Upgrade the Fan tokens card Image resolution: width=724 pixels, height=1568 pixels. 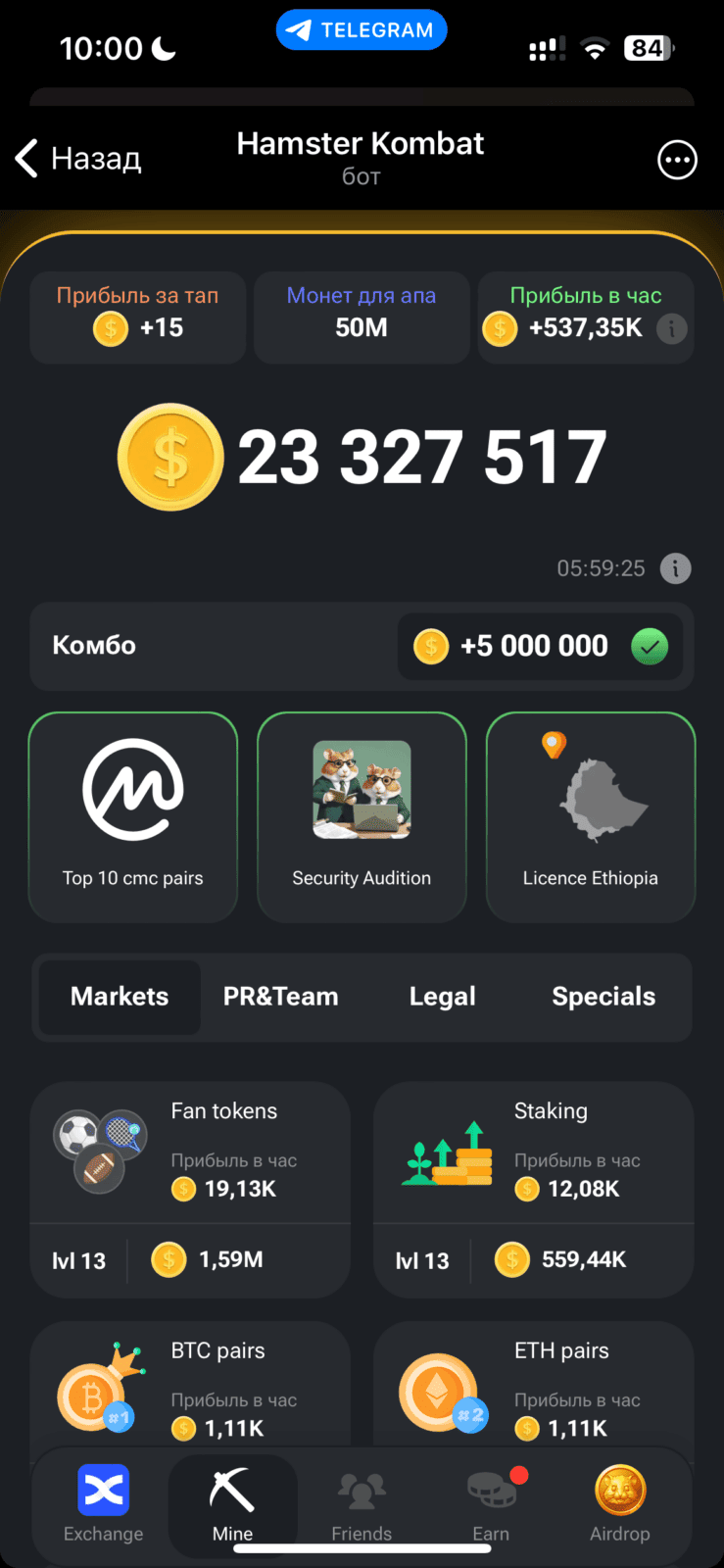[x=190, y=1190]
